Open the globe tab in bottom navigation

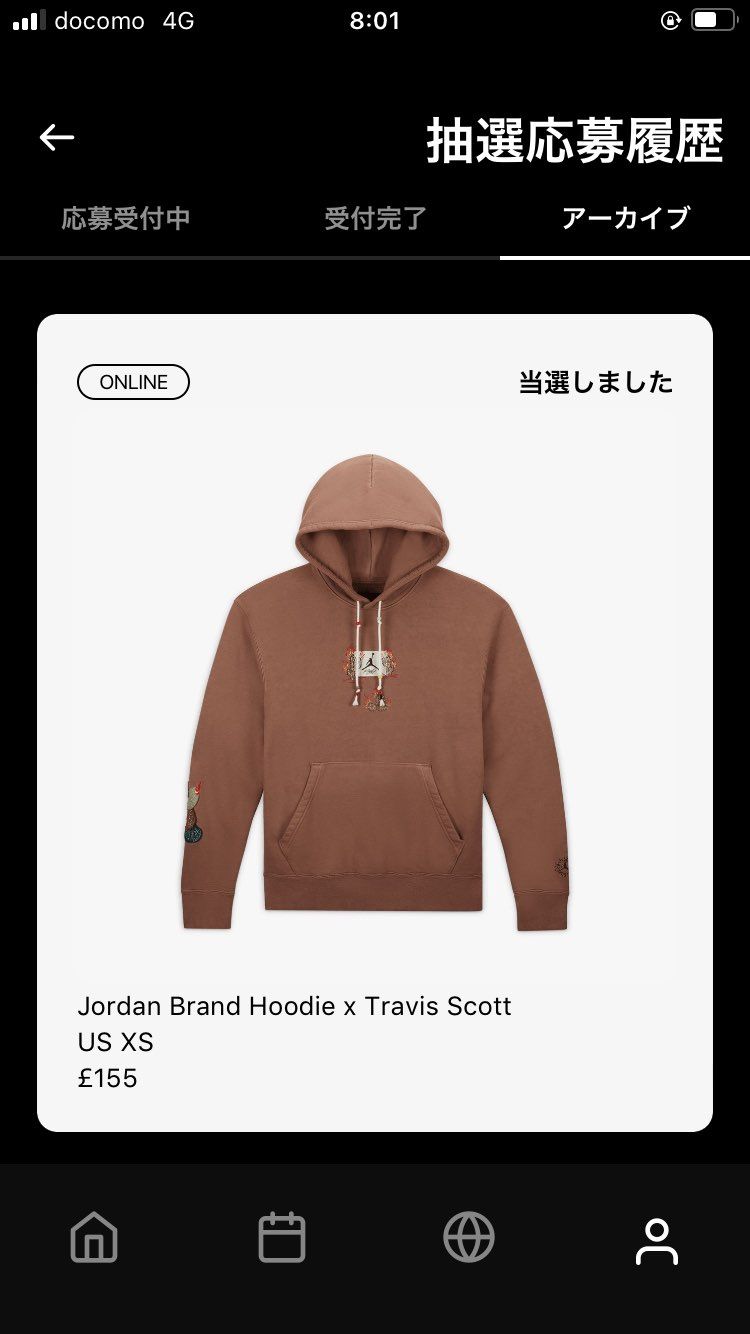click(x=469, y=1238)
